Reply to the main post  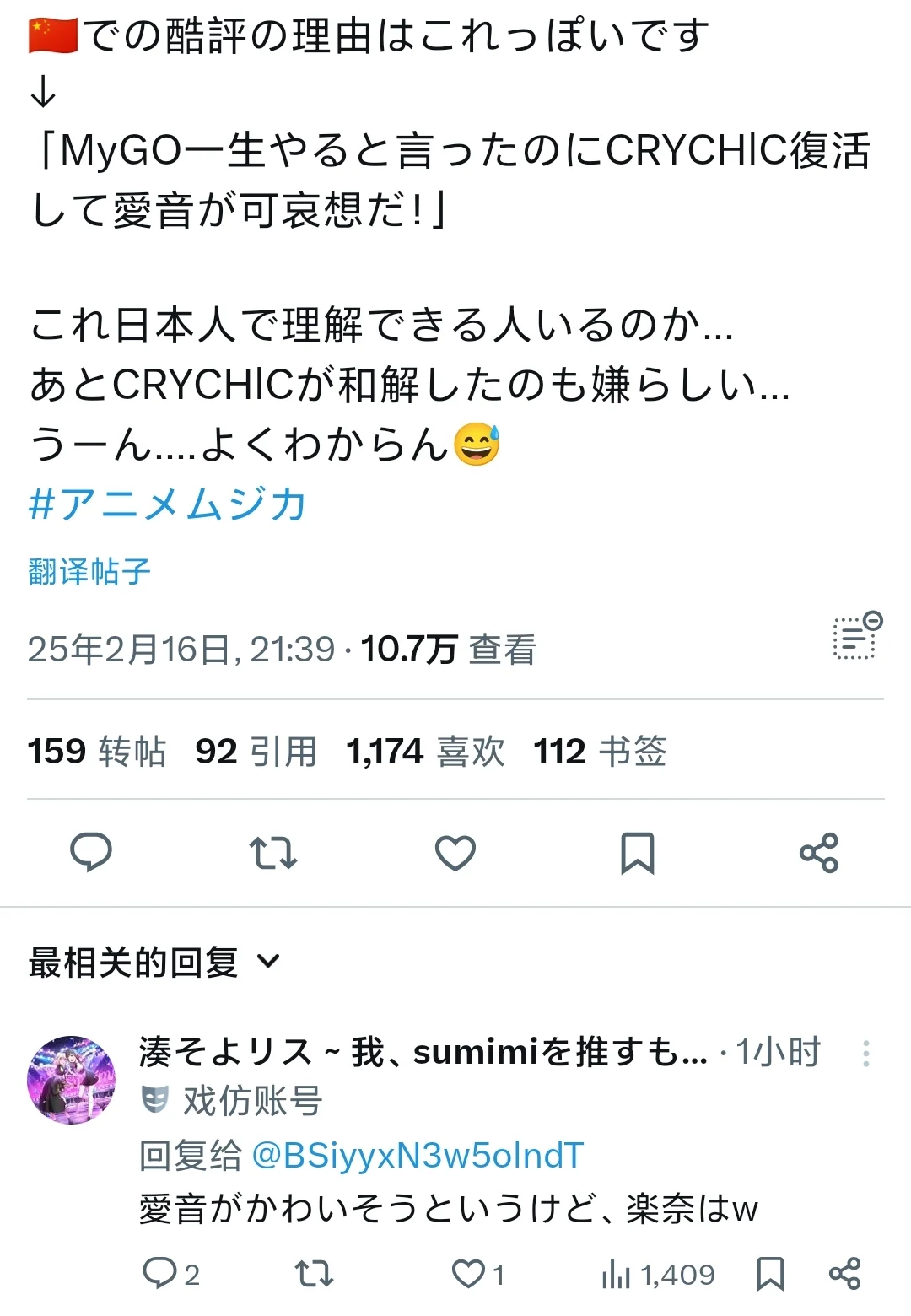pyautogui.click(x=91, y=852)
